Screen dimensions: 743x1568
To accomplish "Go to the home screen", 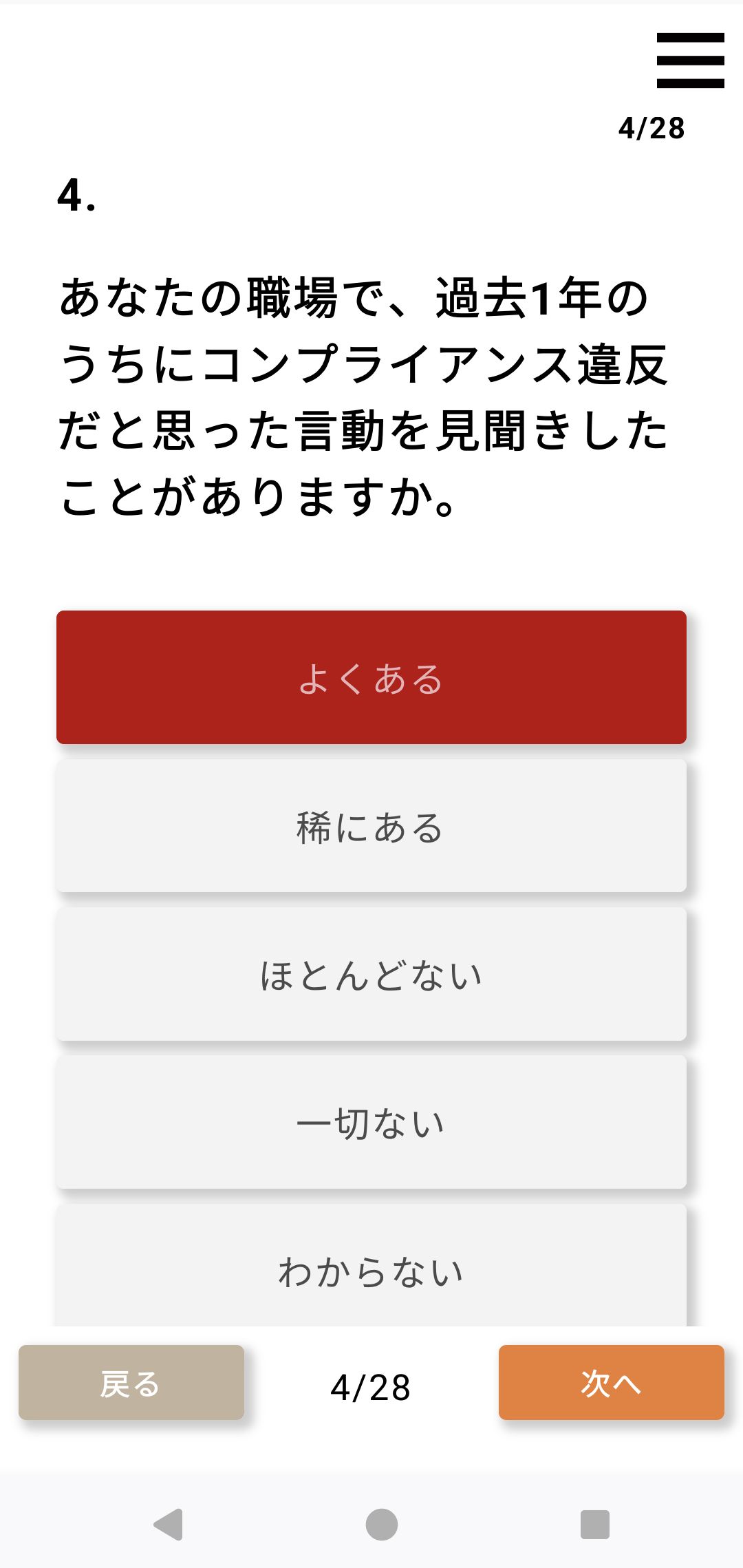I will [382, 1524].
